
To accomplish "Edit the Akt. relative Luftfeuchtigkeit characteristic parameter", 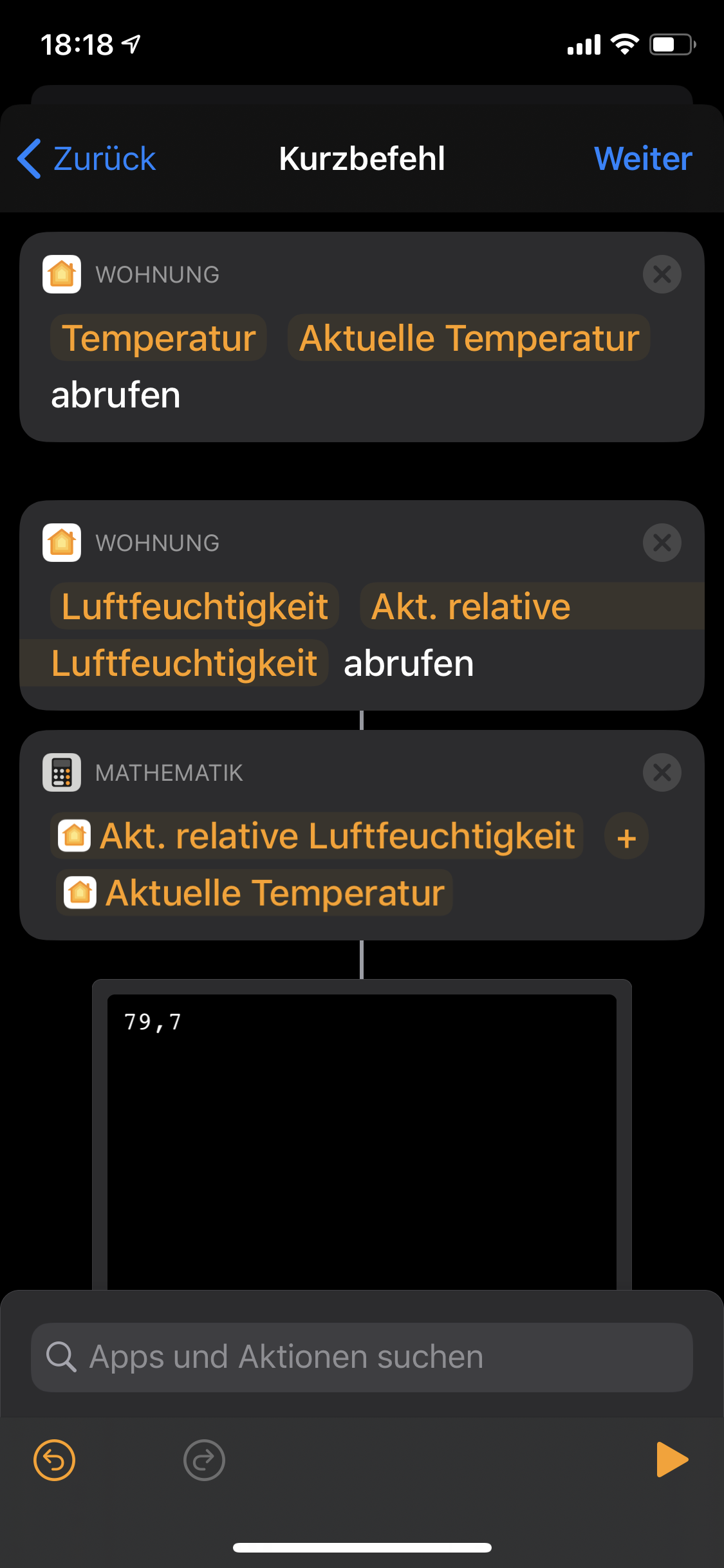I will (470, 606).
